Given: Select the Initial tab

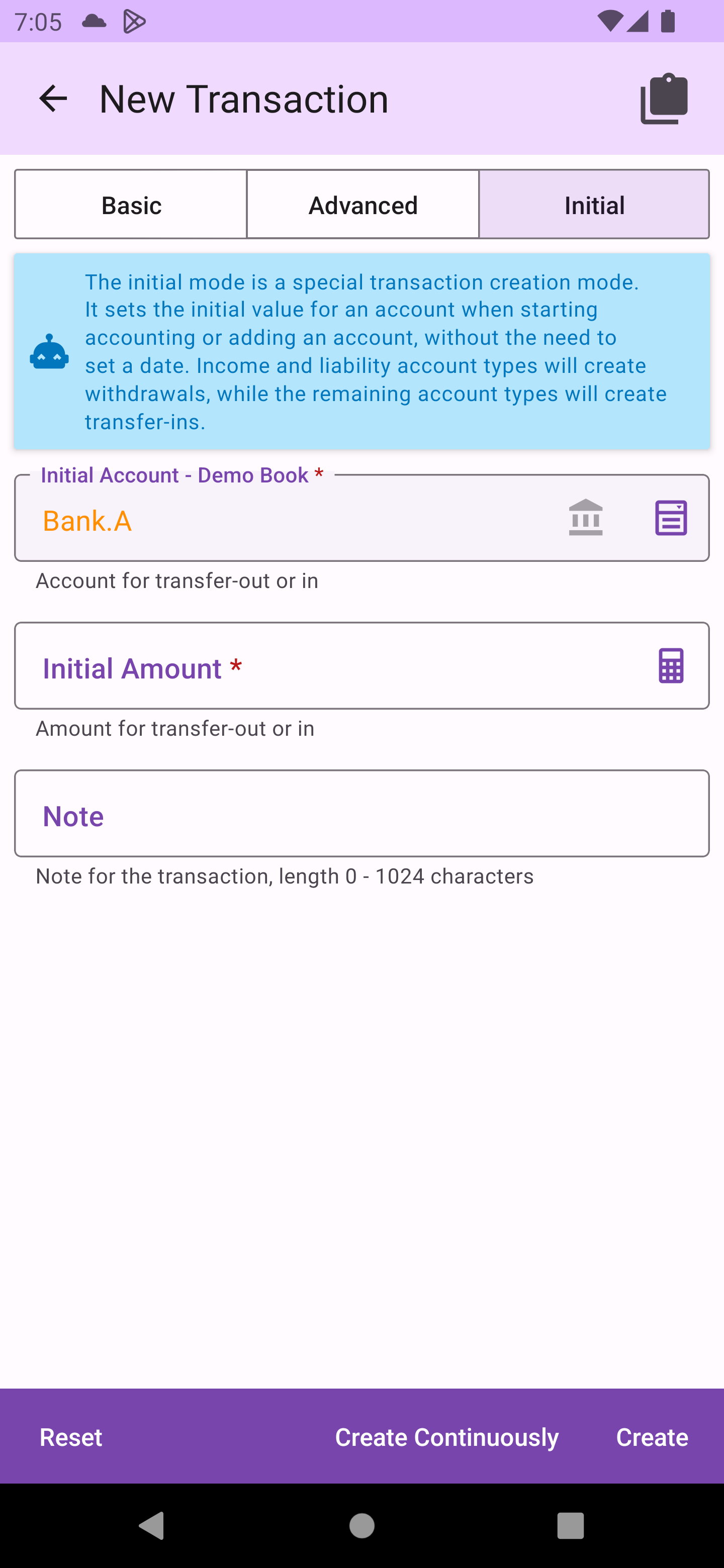Looking at the screenshot, I should pos(594,205).
